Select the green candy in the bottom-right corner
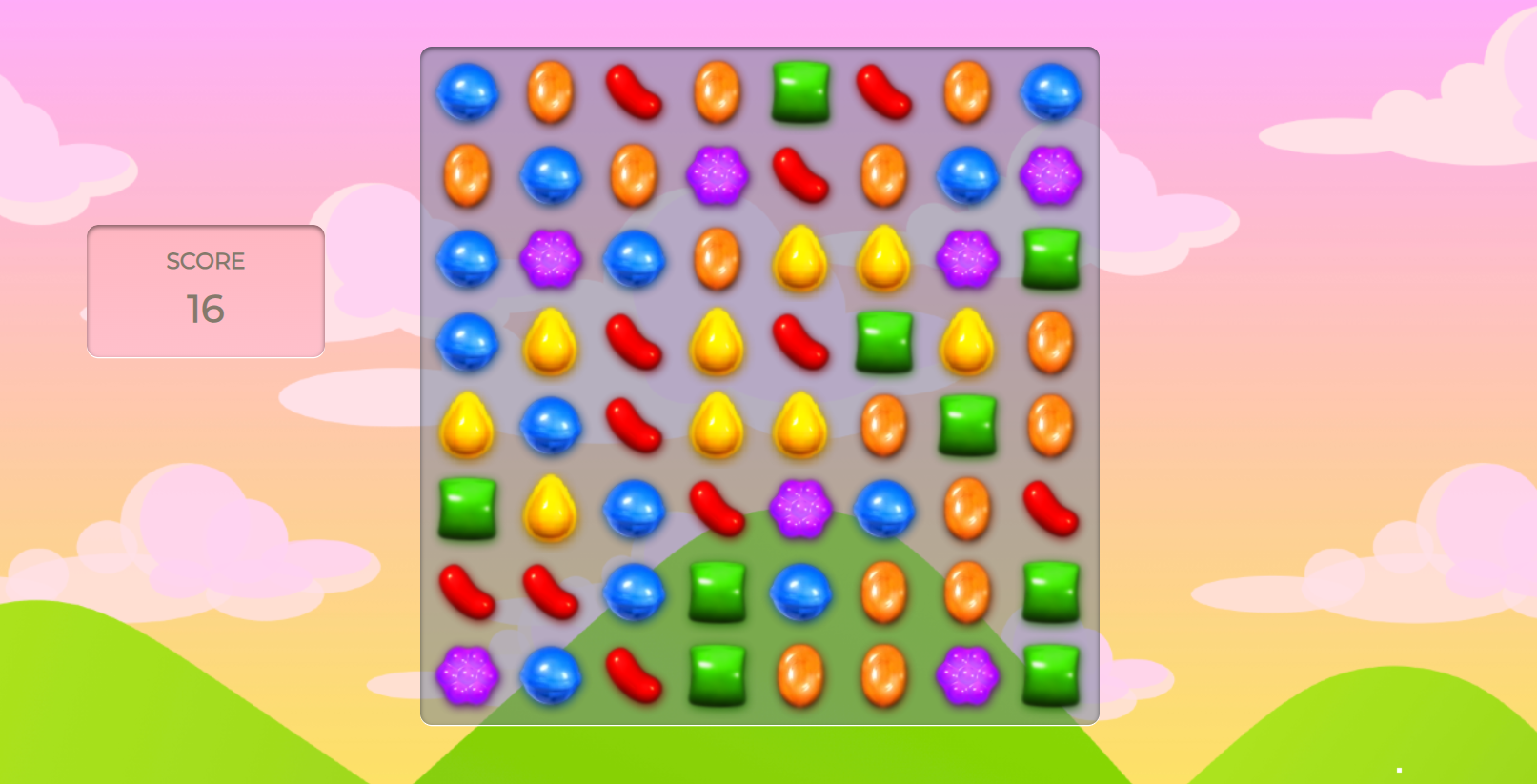 click(1050, 675)
